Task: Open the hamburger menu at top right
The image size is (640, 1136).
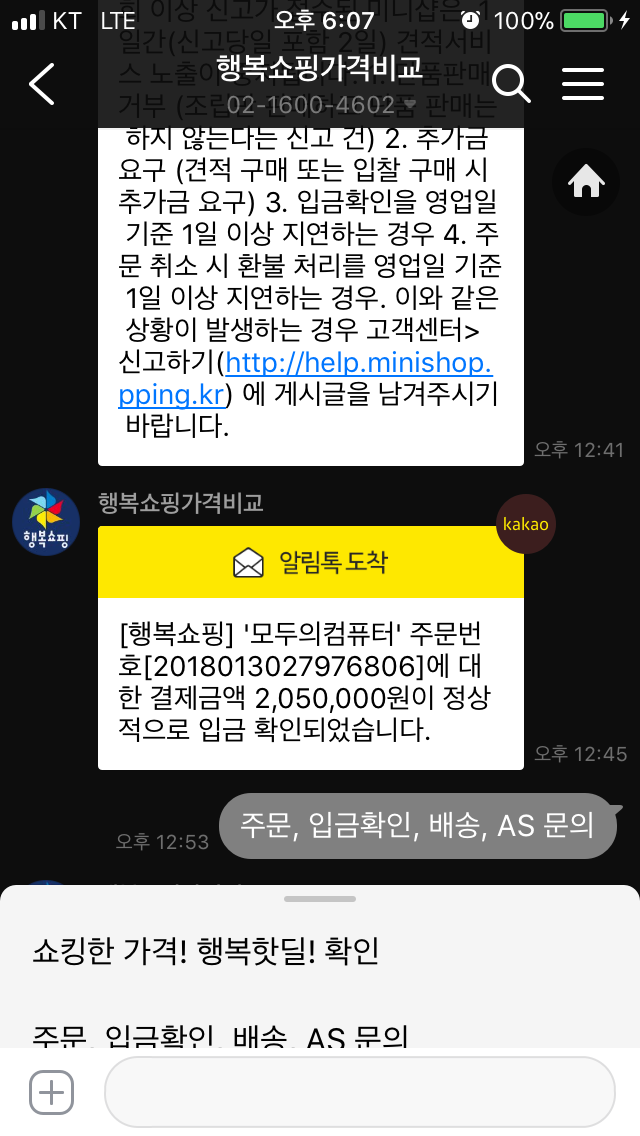Action: click(583, 83)
